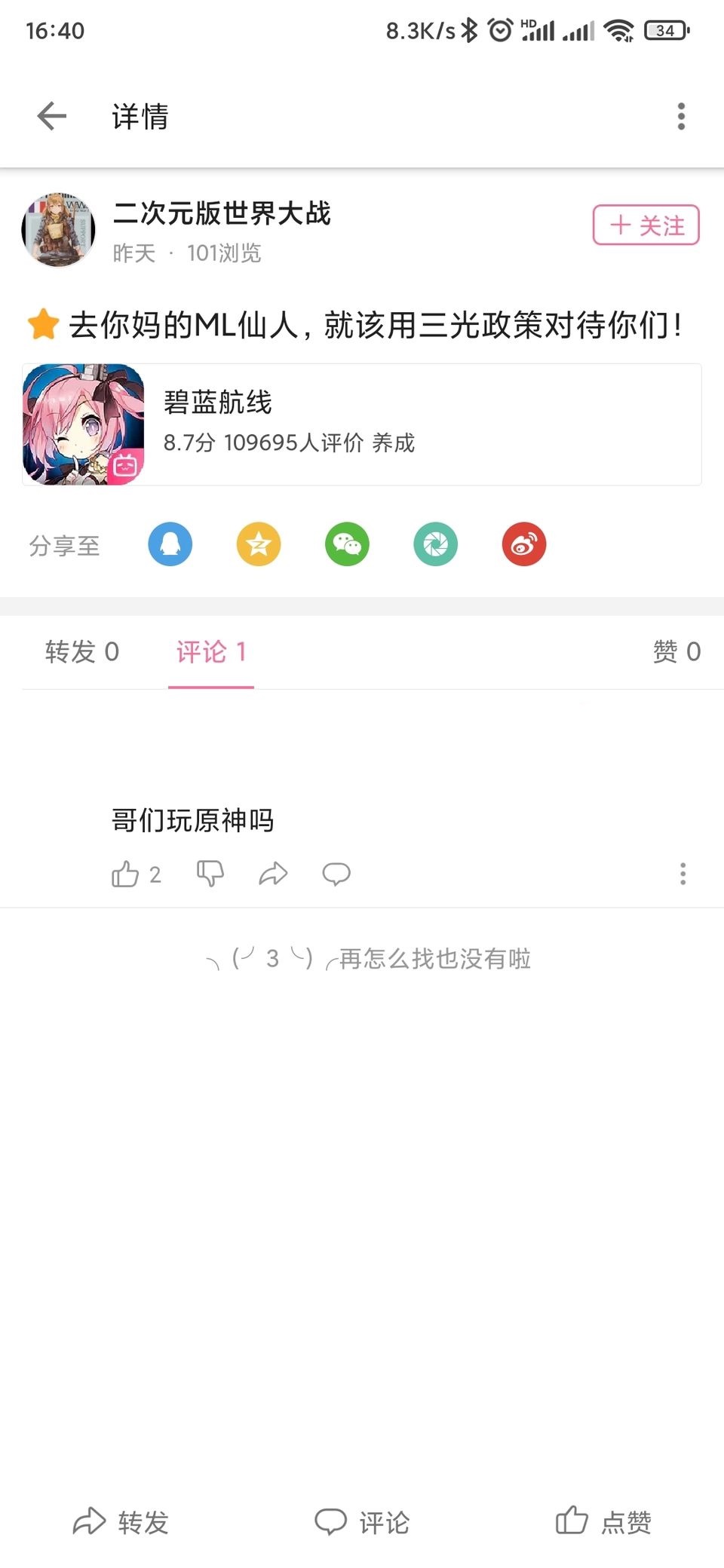
Task: Open more options for the comment
Action: pyautogui.click(x=683, y=874)
